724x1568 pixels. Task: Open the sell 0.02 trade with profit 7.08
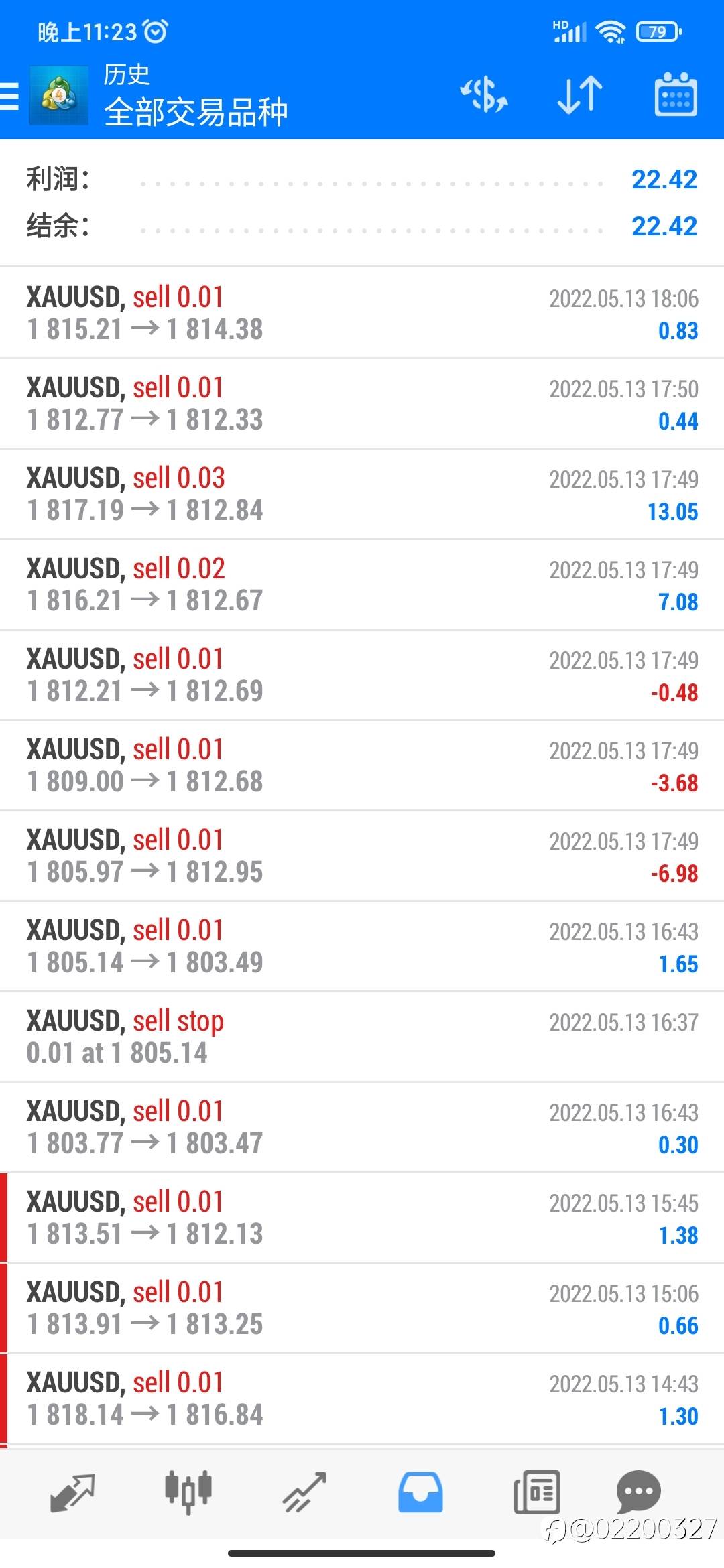click(362, 584)
